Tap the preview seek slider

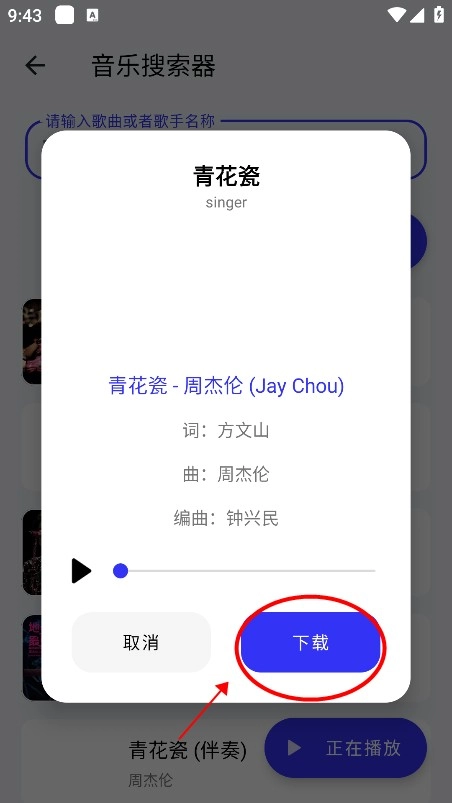click(244, 570)
